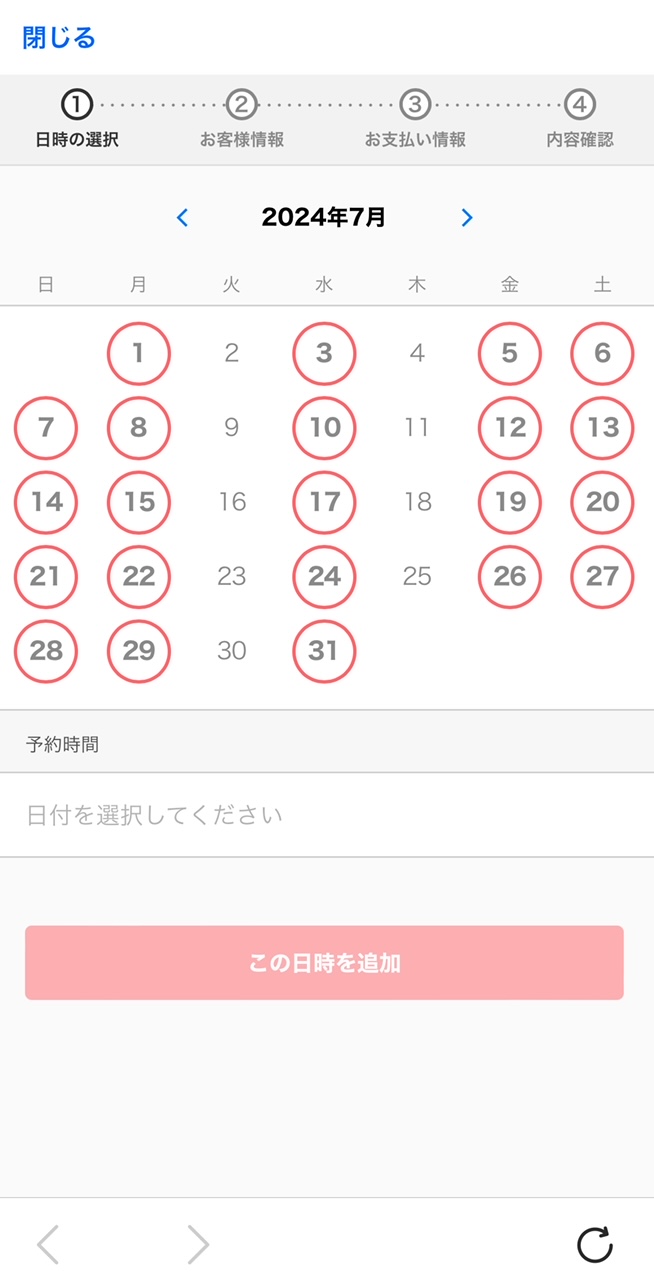Select July 24 as the date

324,577
